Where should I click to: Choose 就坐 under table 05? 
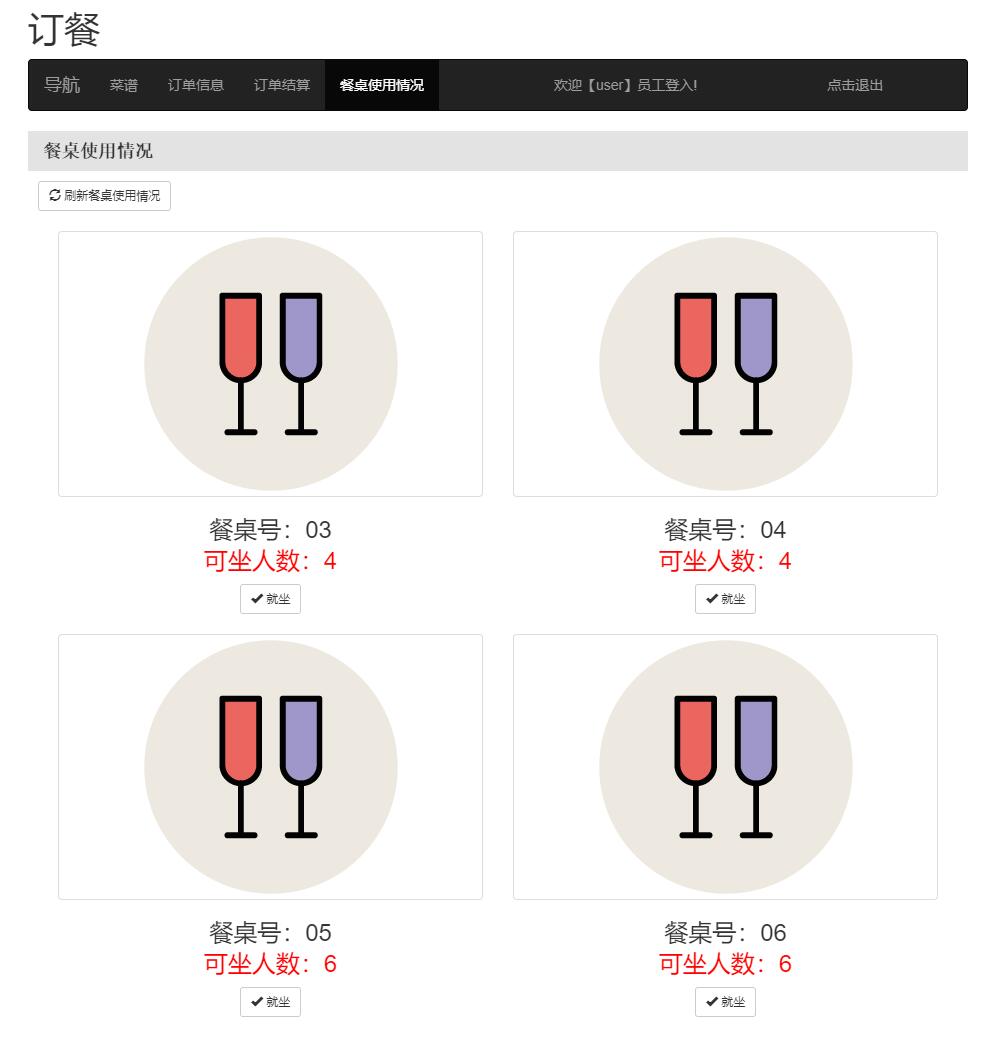pos(270,1002)
